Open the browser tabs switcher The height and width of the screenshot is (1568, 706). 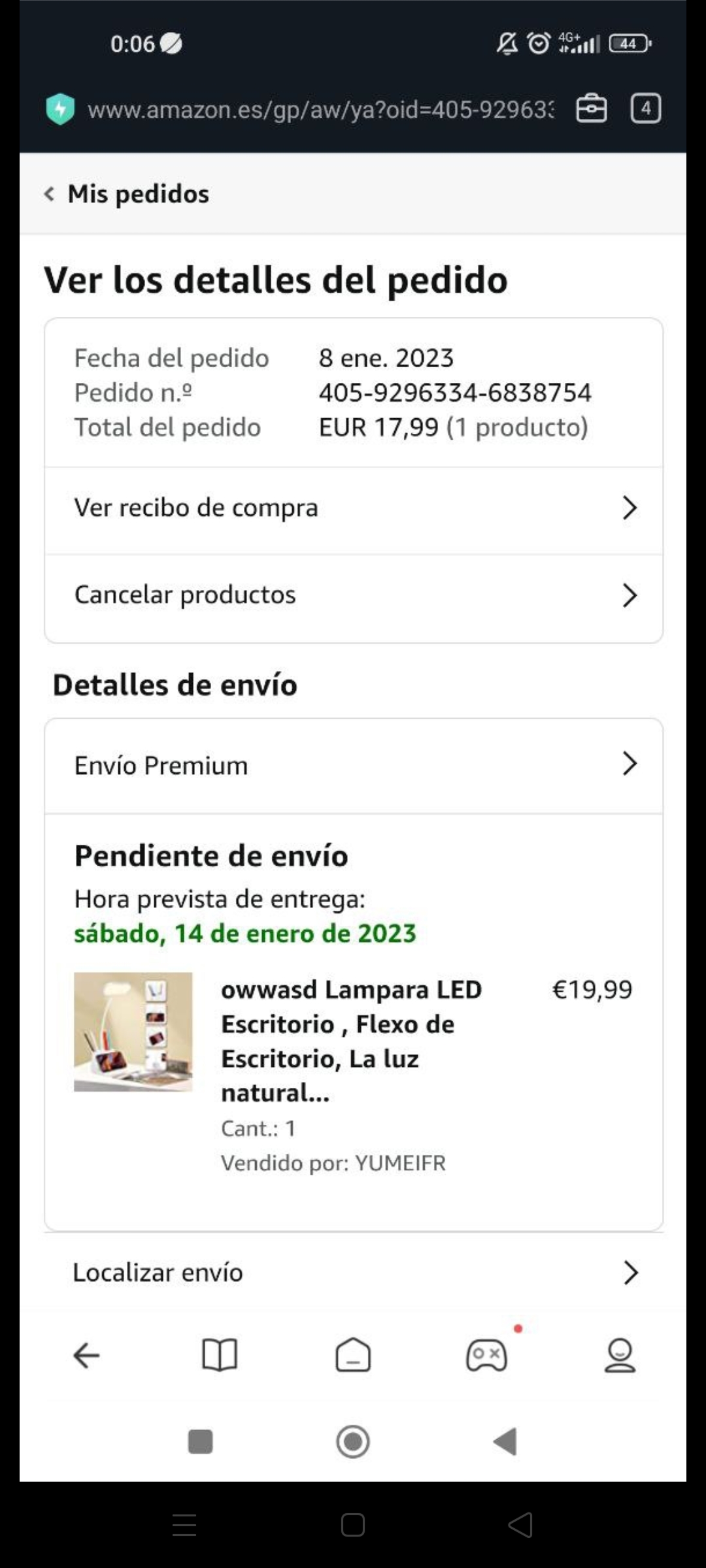coord(645,108)
